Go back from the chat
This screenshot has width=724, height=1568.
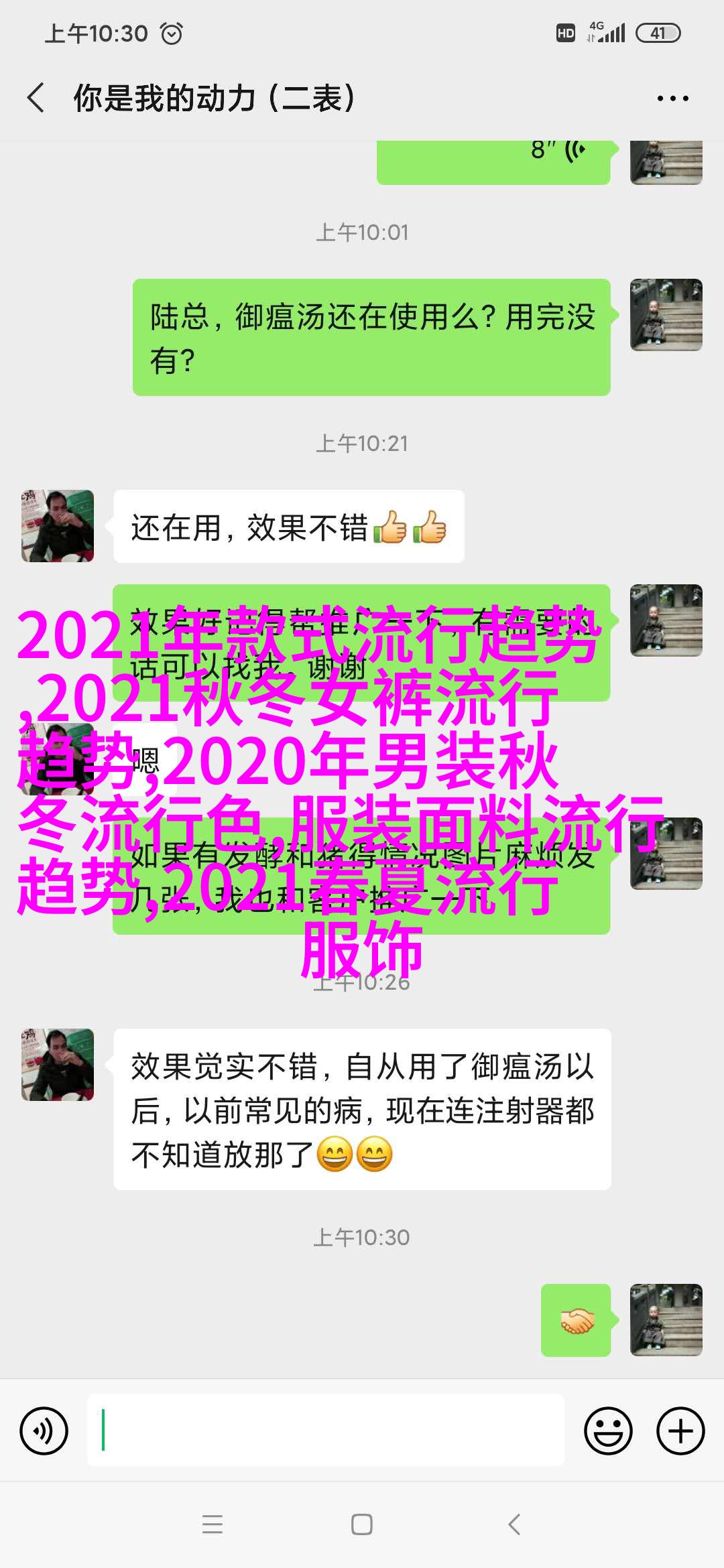tap(36, 98)
